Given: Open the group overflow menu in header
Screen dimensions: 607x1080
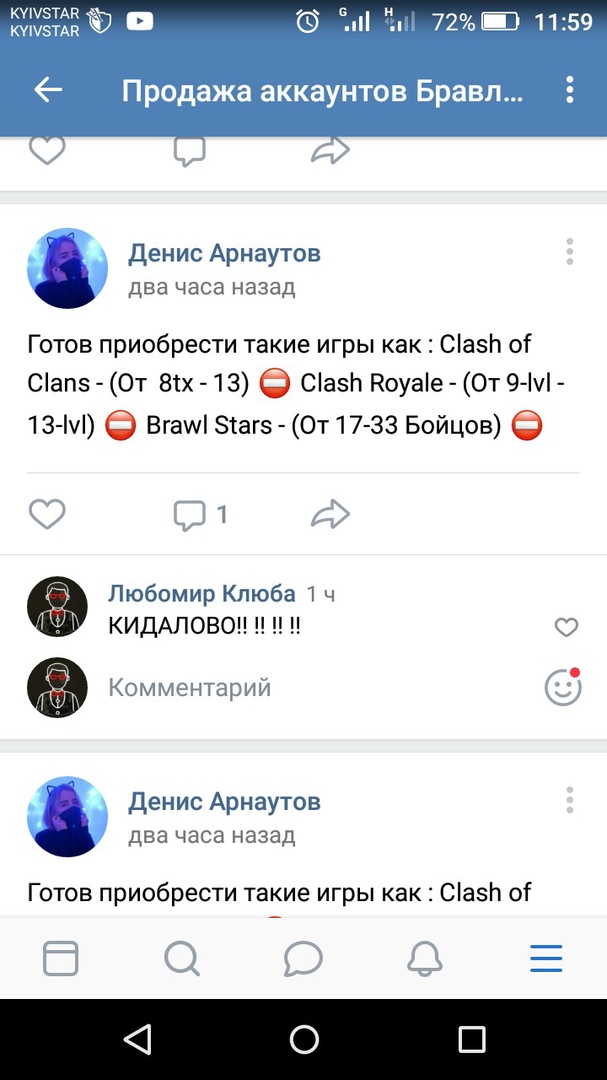Looking at the screenshot, I should pos(569,90).
